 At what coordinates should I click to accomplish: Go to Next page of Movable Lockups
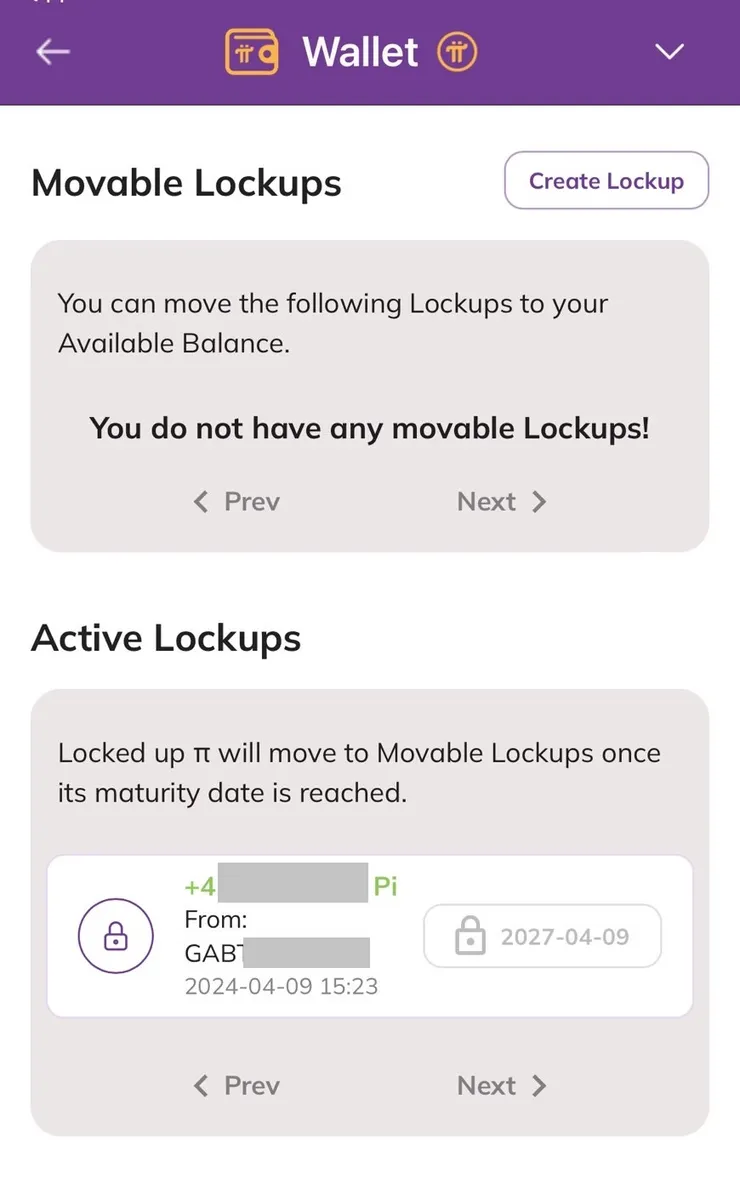[502, 501]
